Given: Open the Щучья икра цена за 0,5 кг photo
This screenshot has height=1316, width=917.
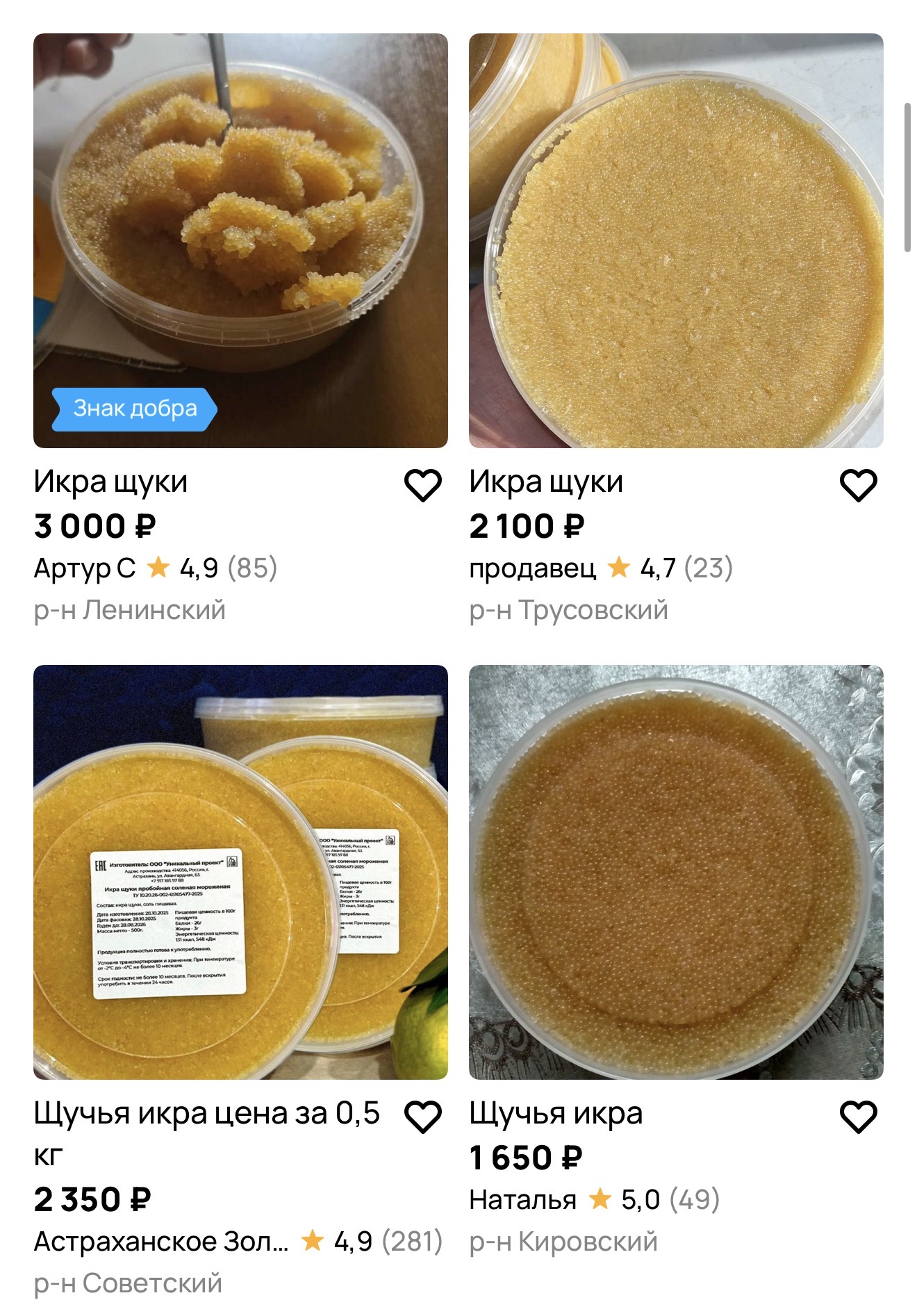Looking at the screenshot, I should point(240,872).
